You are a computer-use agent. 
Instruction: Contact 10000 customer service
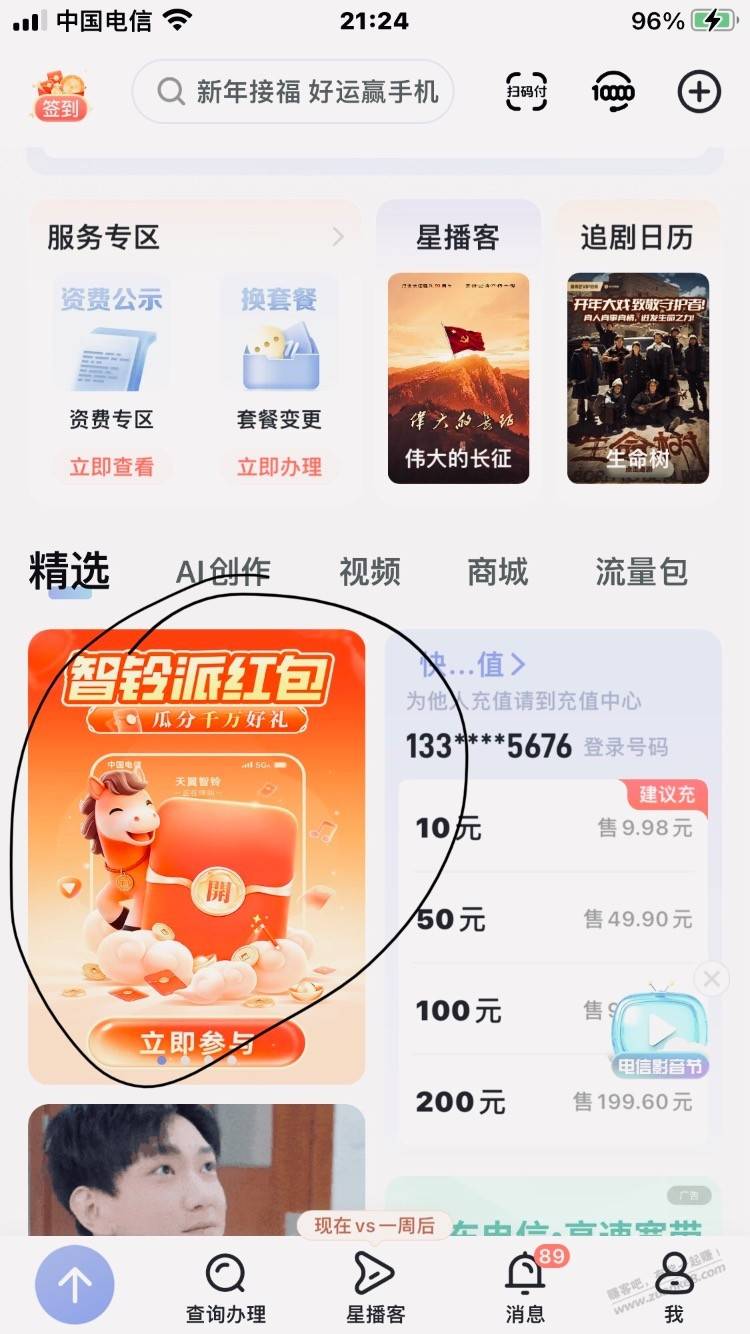pyautogui.click(x=613, y=93)
